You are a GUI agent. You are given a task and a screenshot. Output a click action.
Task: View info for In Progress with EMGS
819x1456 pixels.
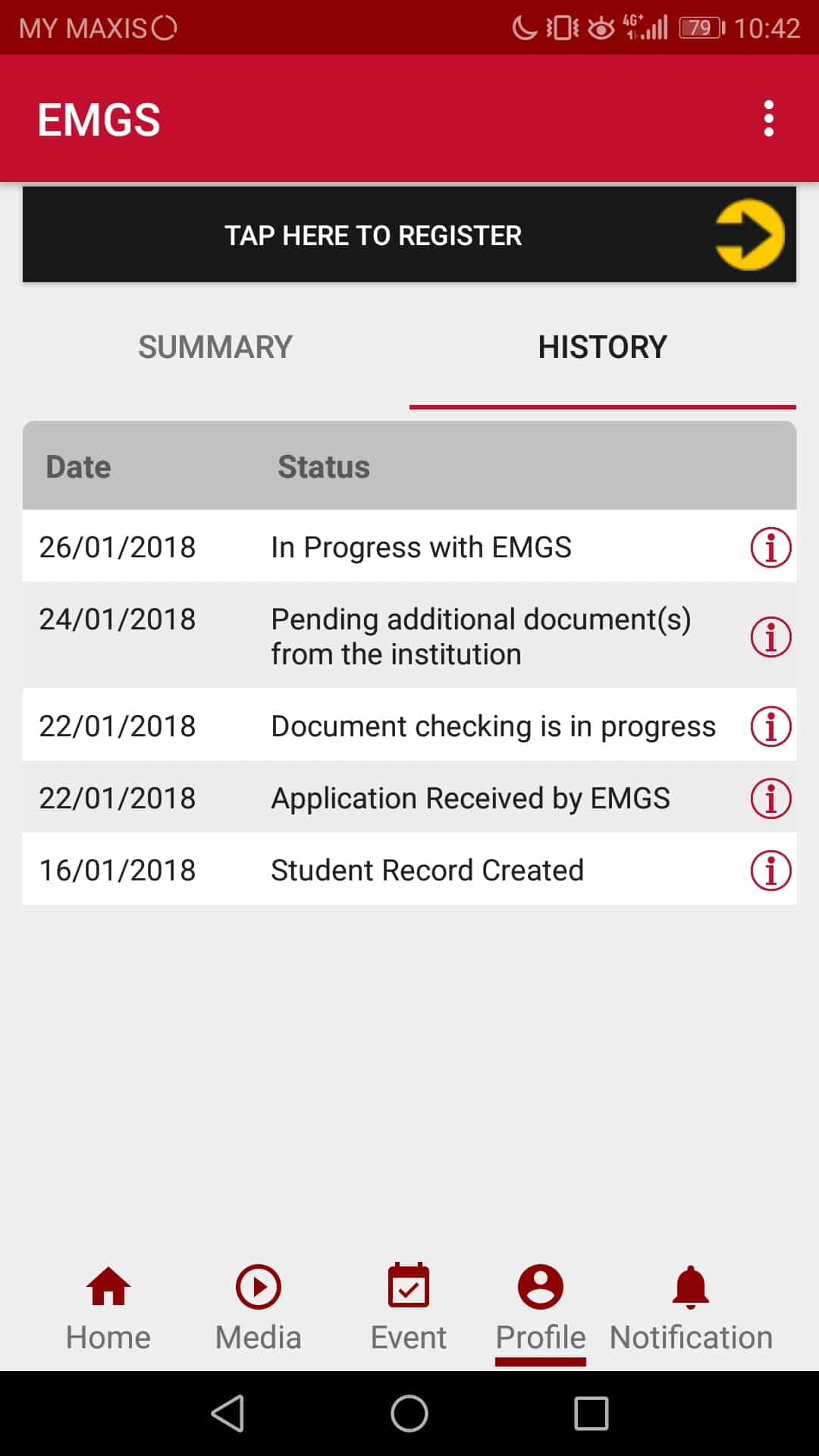click(x=770, y=548)
